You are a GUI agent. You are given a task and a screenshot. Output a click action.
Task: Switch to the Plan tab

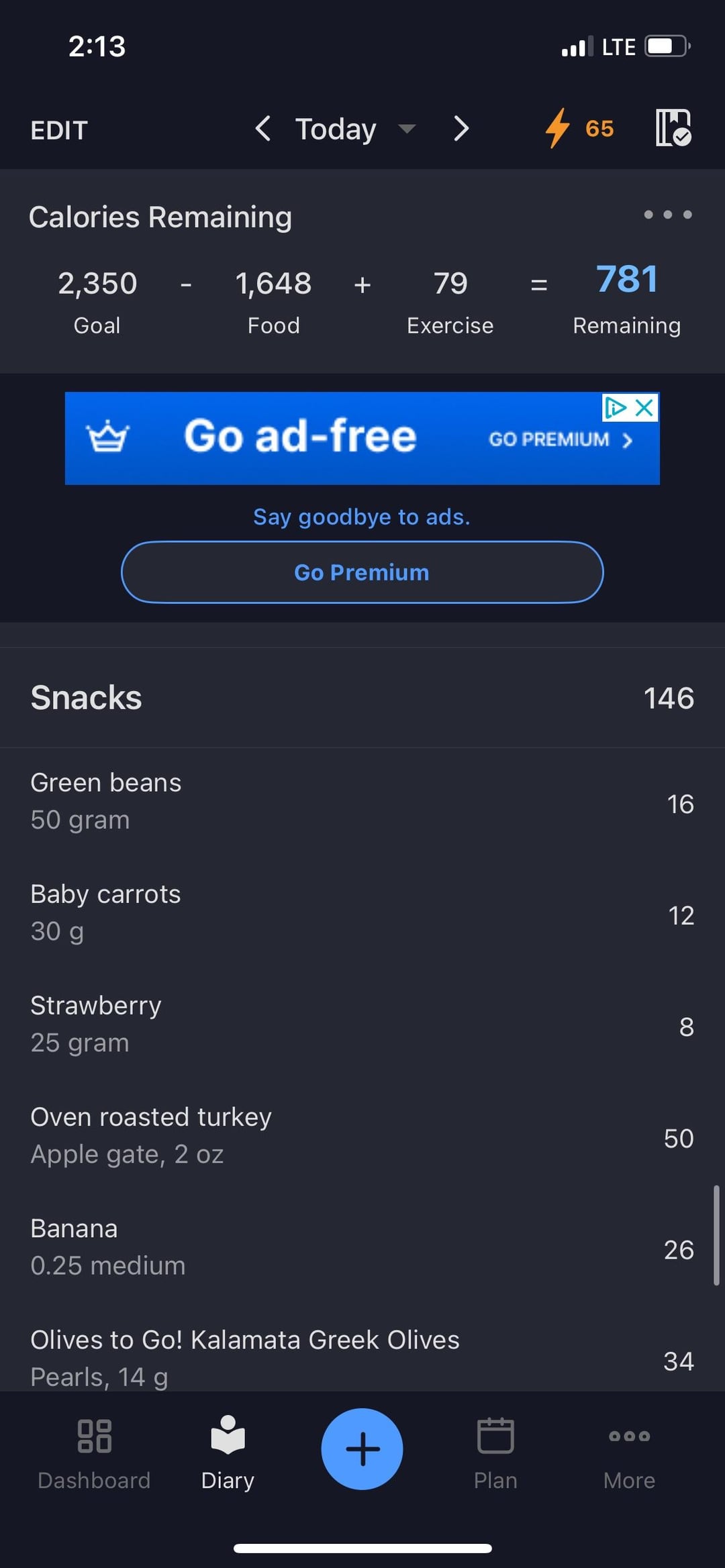[495, 1454]
